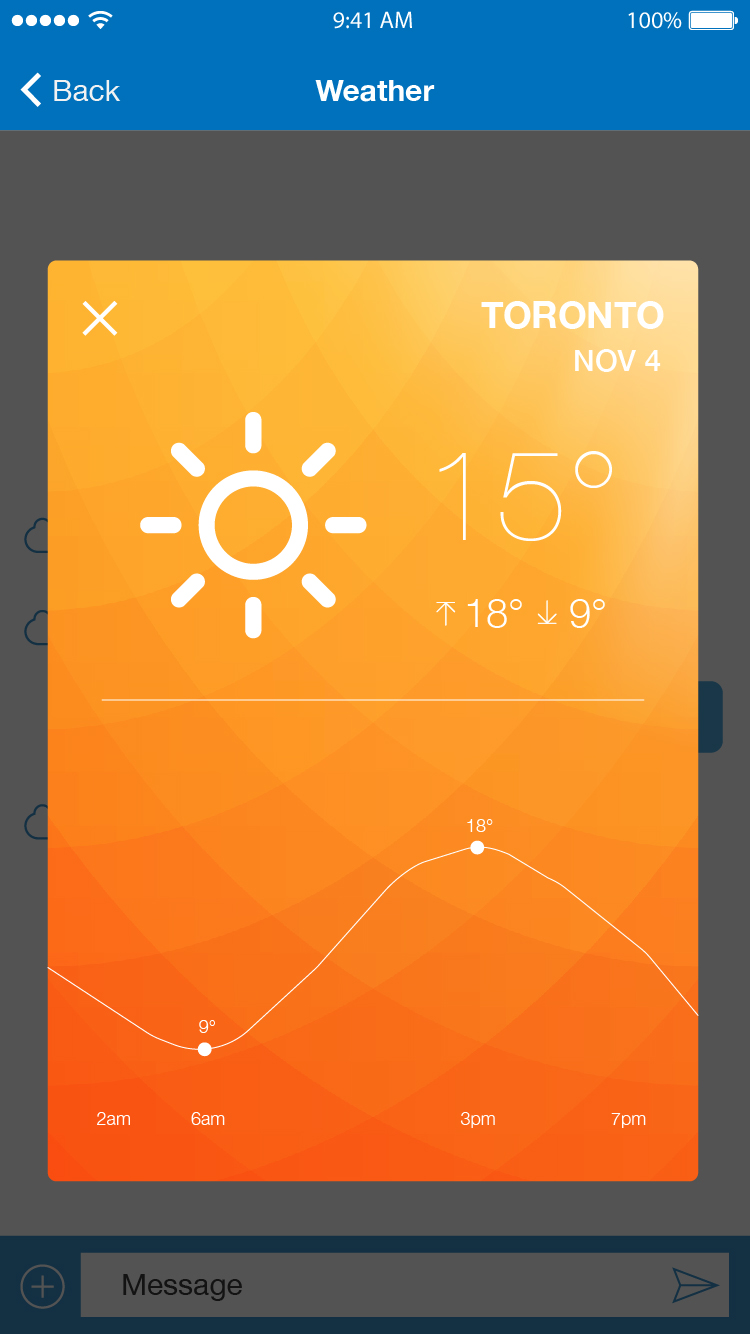
Task: Send the message with the paper plane icon
Action: [694, 1285]
